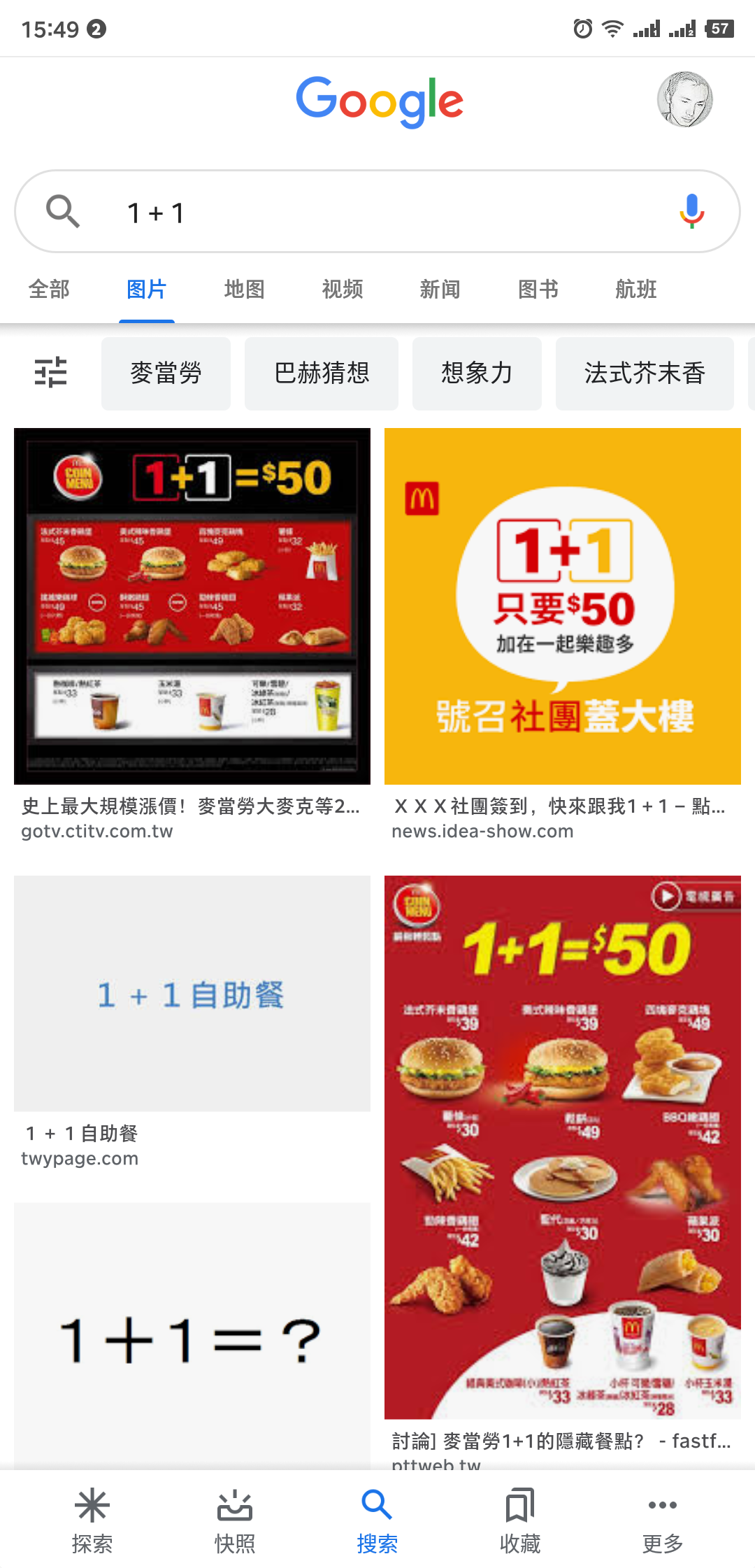The height and width of the screenshot is (1568, 755).
Task: Select the 法式芥末香 suggestion chip
Action: click(x=644, y=373)
